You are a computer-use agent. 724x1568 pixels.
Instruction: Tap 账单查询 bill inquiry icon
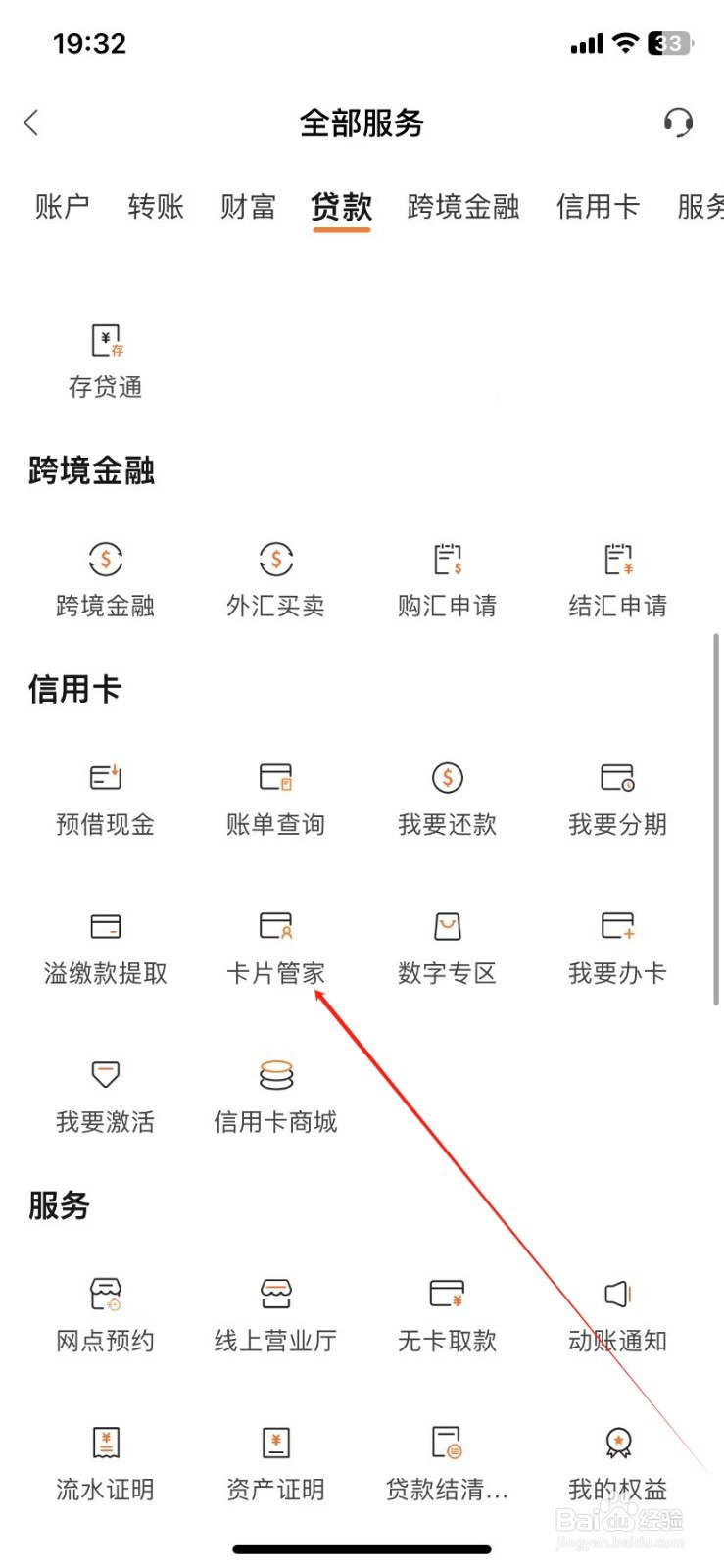click(x=275, y=797)
